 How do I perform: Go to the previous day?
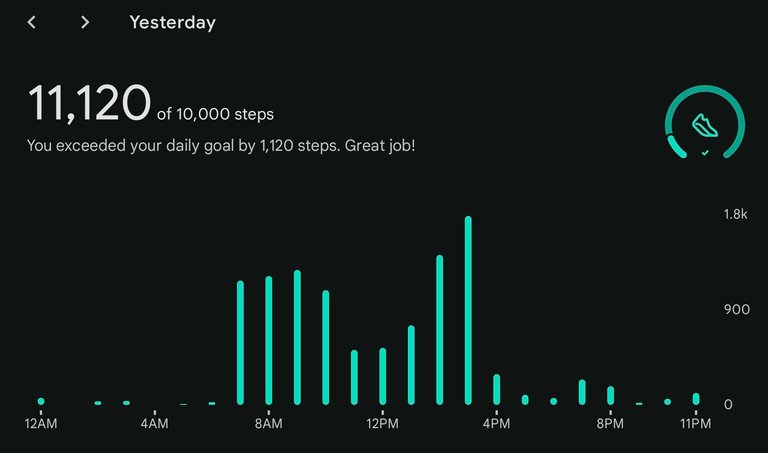point(32,22)
